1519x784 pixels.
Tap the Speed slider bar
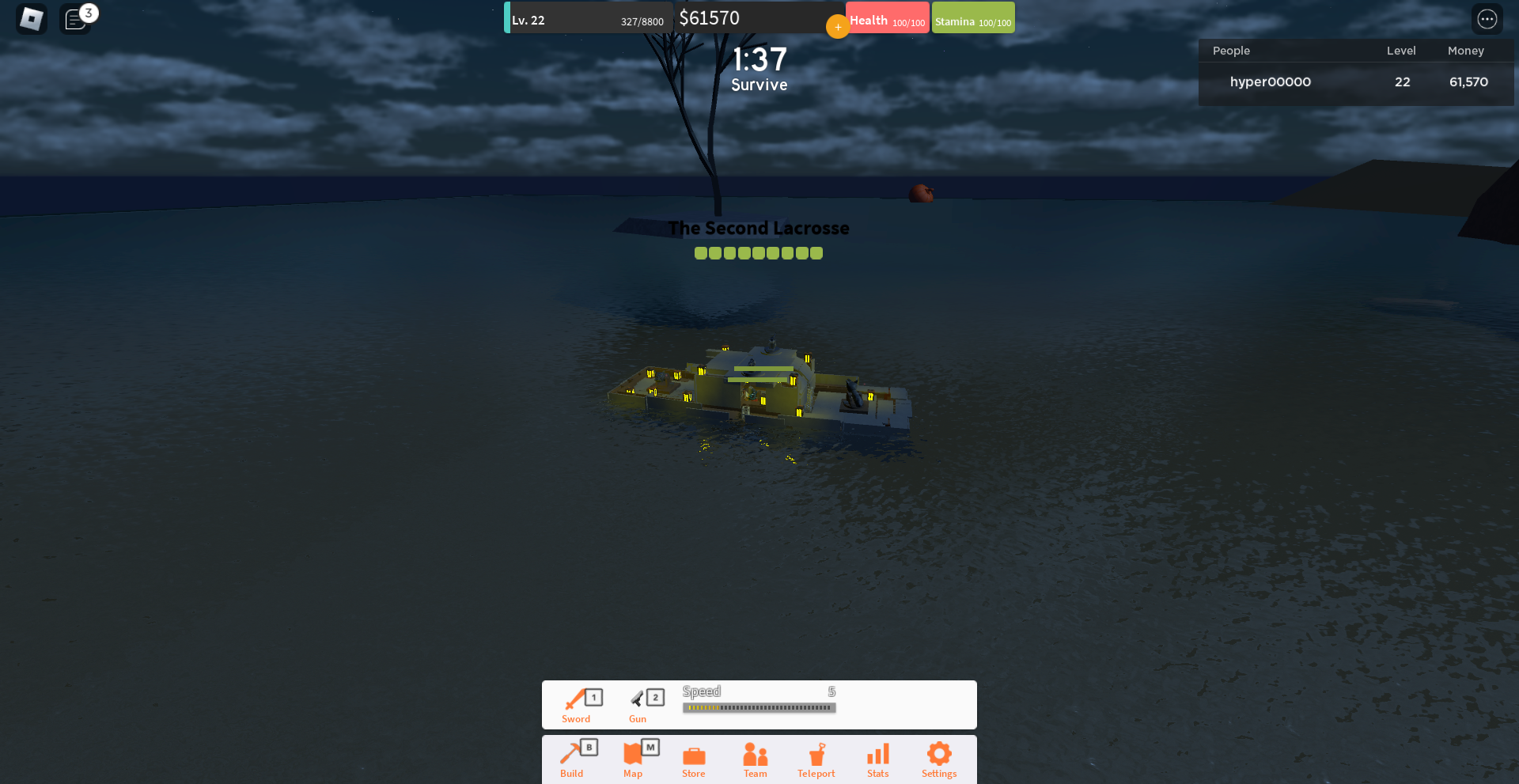point(759,707)
